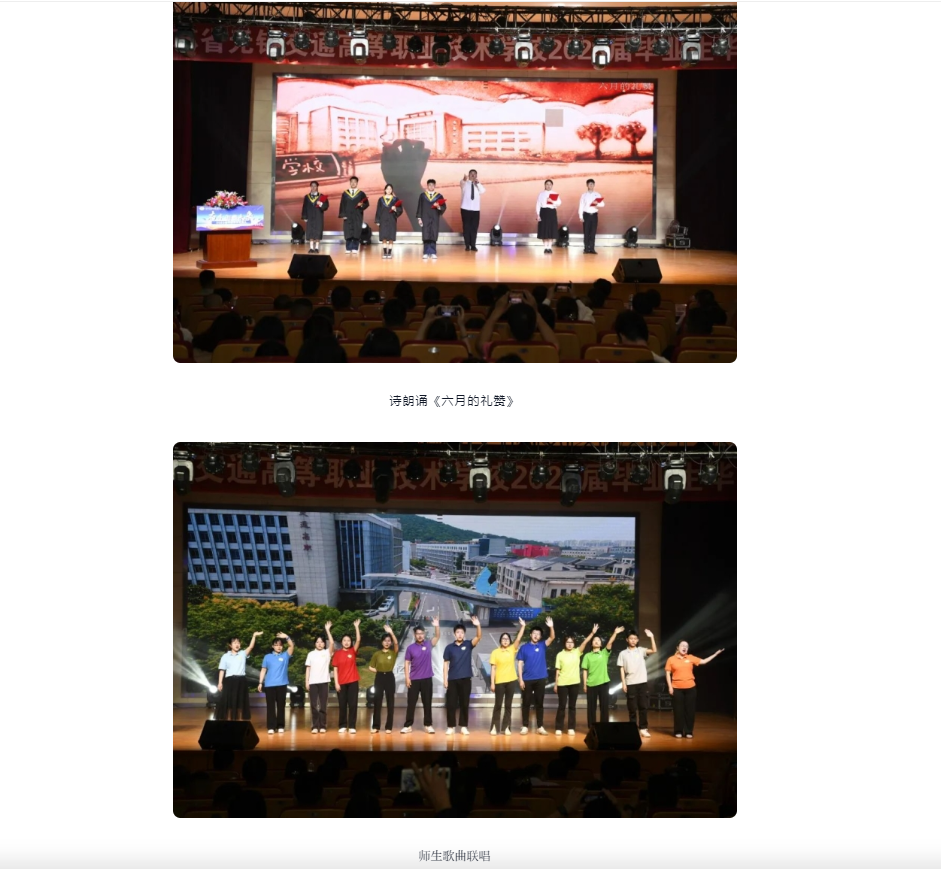The height and width of the screenshot is (869, 941).
Task: Open the poetry recitation photo 《六月的礼赞》
Action: coord(455,182)
